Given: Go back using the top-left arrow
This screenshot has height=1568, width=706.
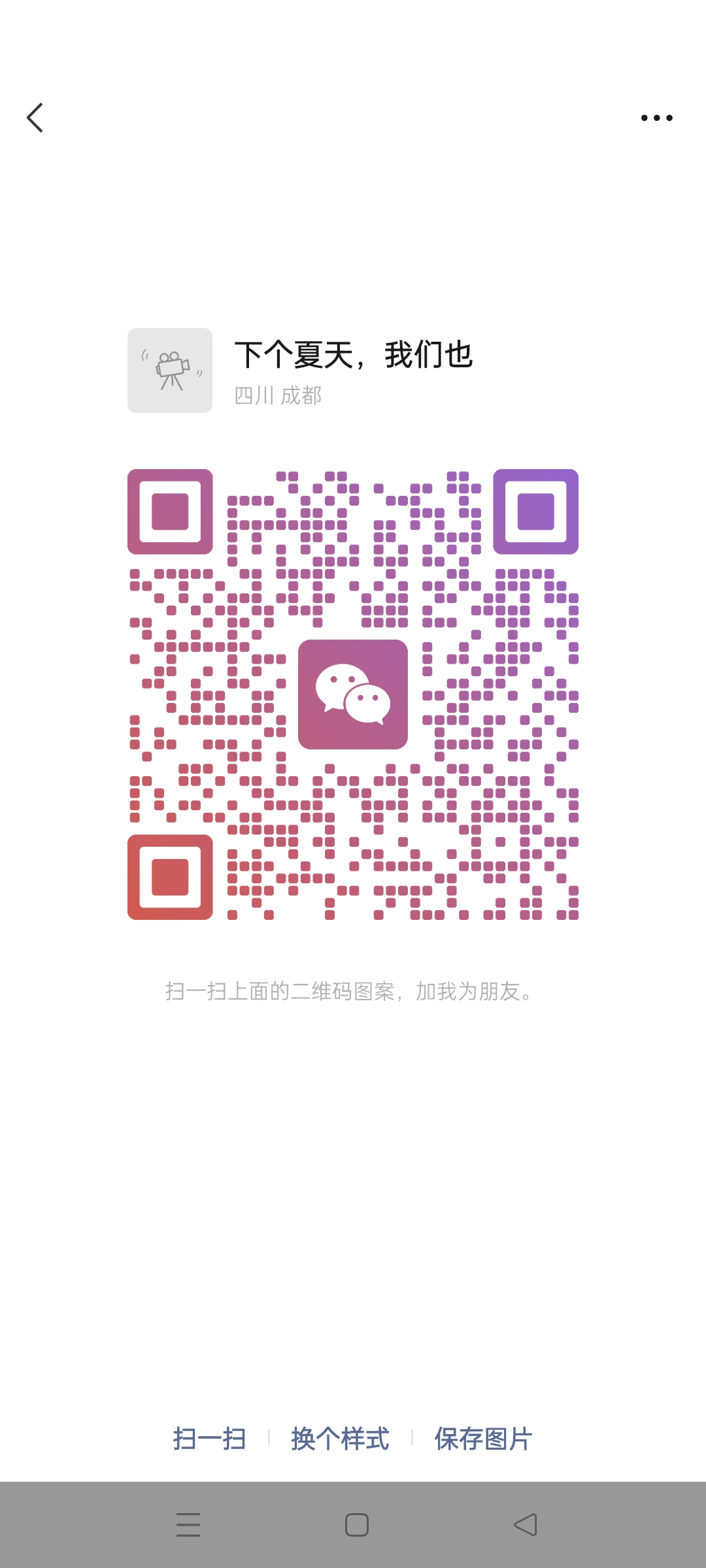Looking at the screenshot, I should click(35, 118).
